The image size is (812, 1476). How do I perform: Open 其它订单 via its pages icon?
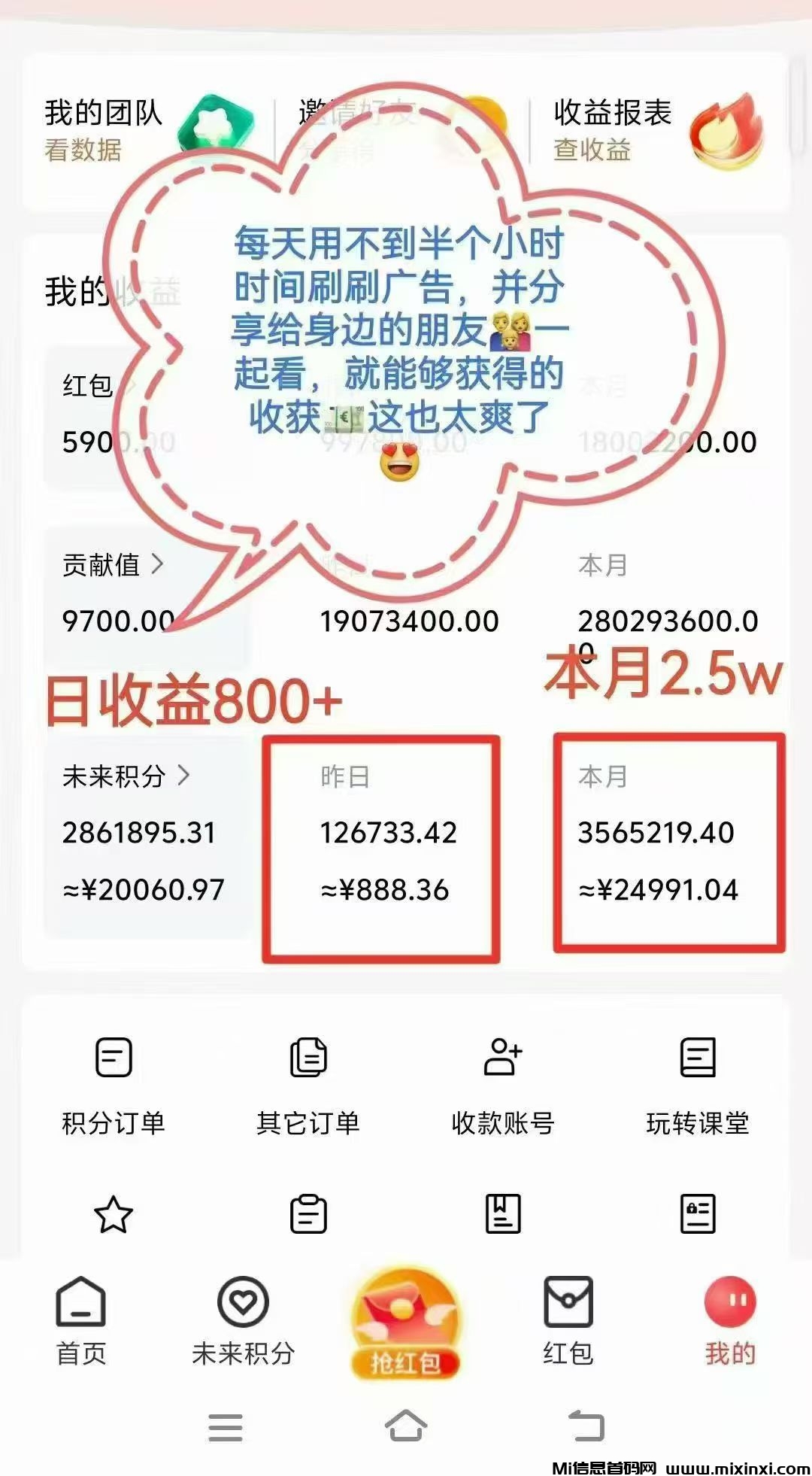(x=308, y=1058)
